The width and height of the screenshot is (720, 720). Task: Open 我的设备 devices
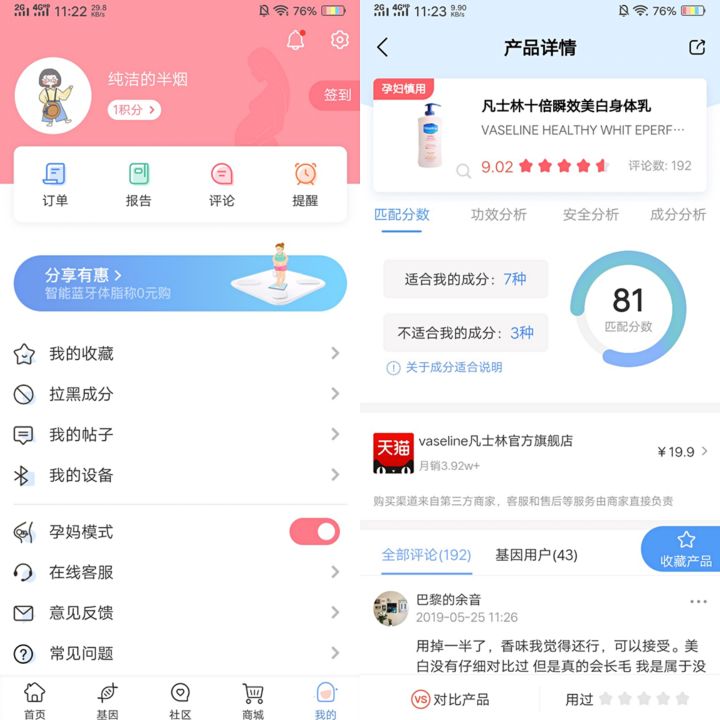click(180, 475)
